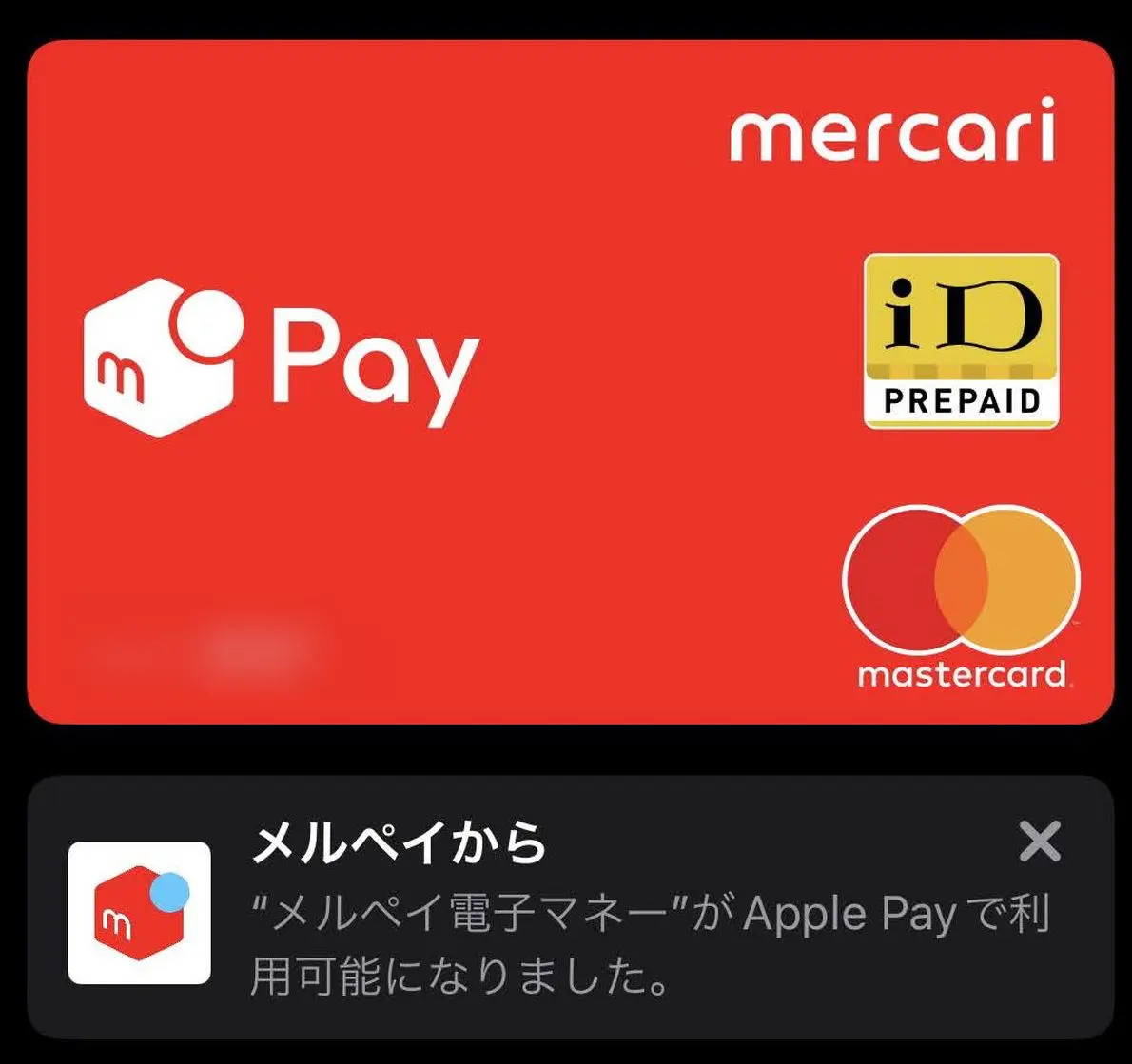The width and height of the screenshot is (1132, 1064).
Task: Dismiss the メルペイ notification banner
Action: (x=1039, y=842)
